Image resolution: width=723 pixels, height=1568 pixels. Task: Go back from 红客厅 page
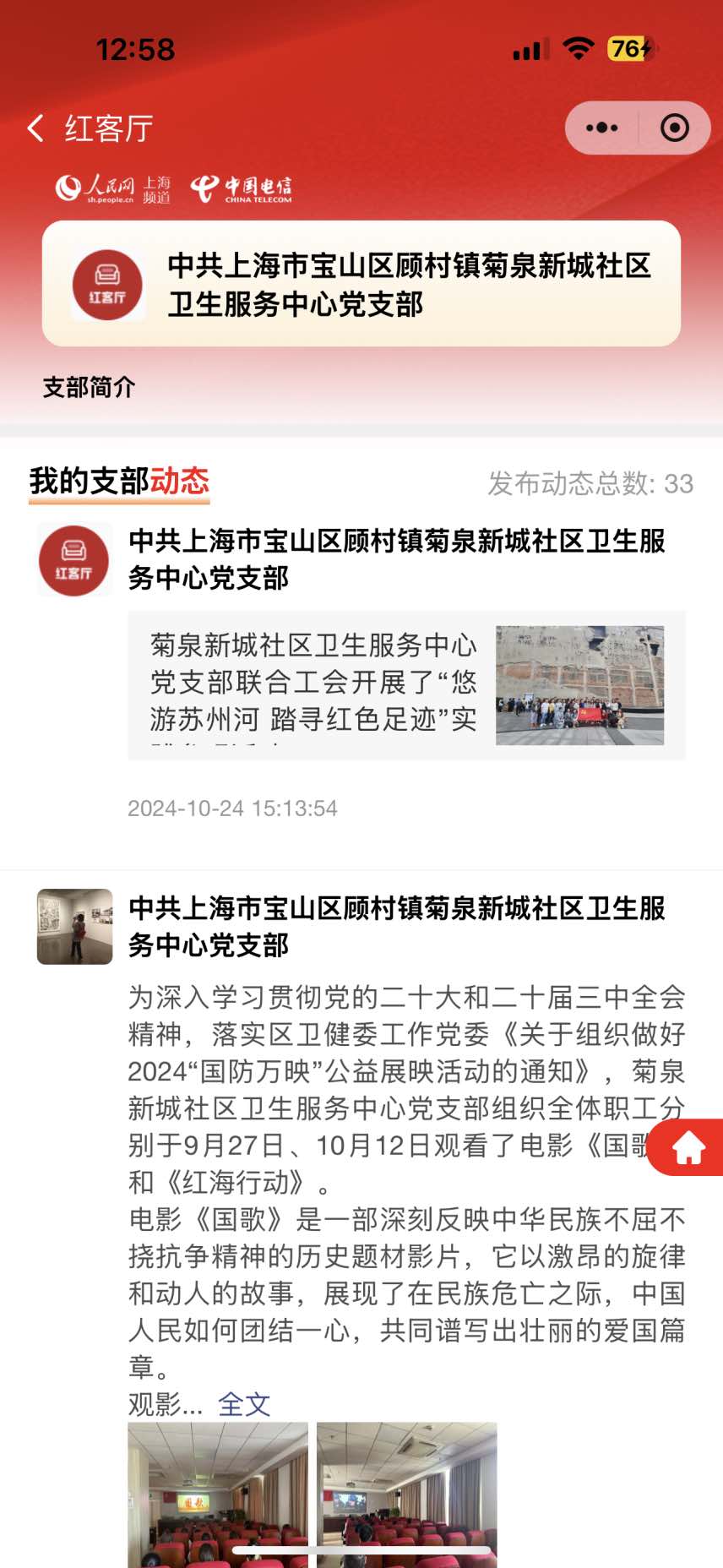[x=35, y=128]
